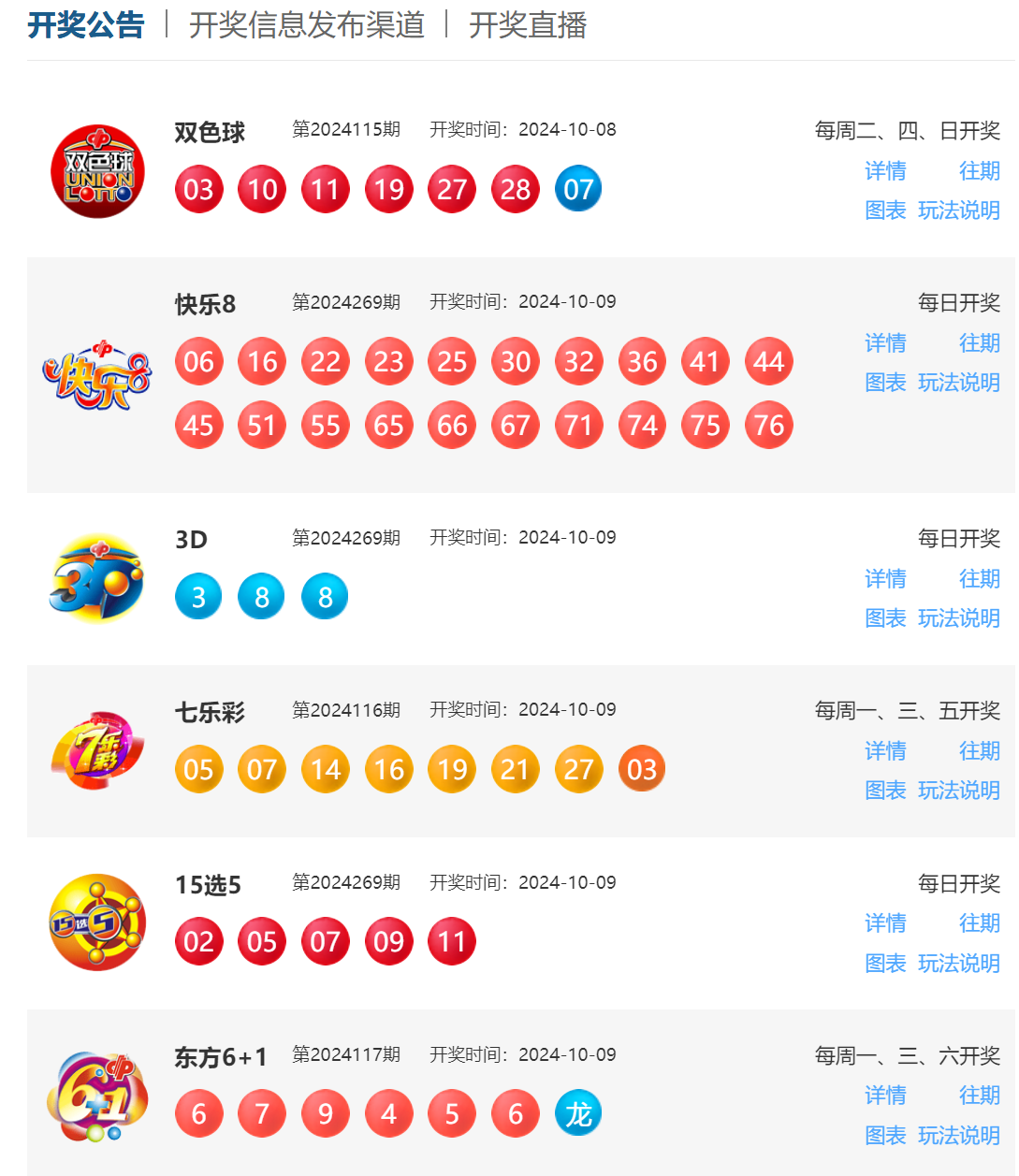Open 详情 for 东方6+1
1019x1176 pixels.
tap(885, 1096)
